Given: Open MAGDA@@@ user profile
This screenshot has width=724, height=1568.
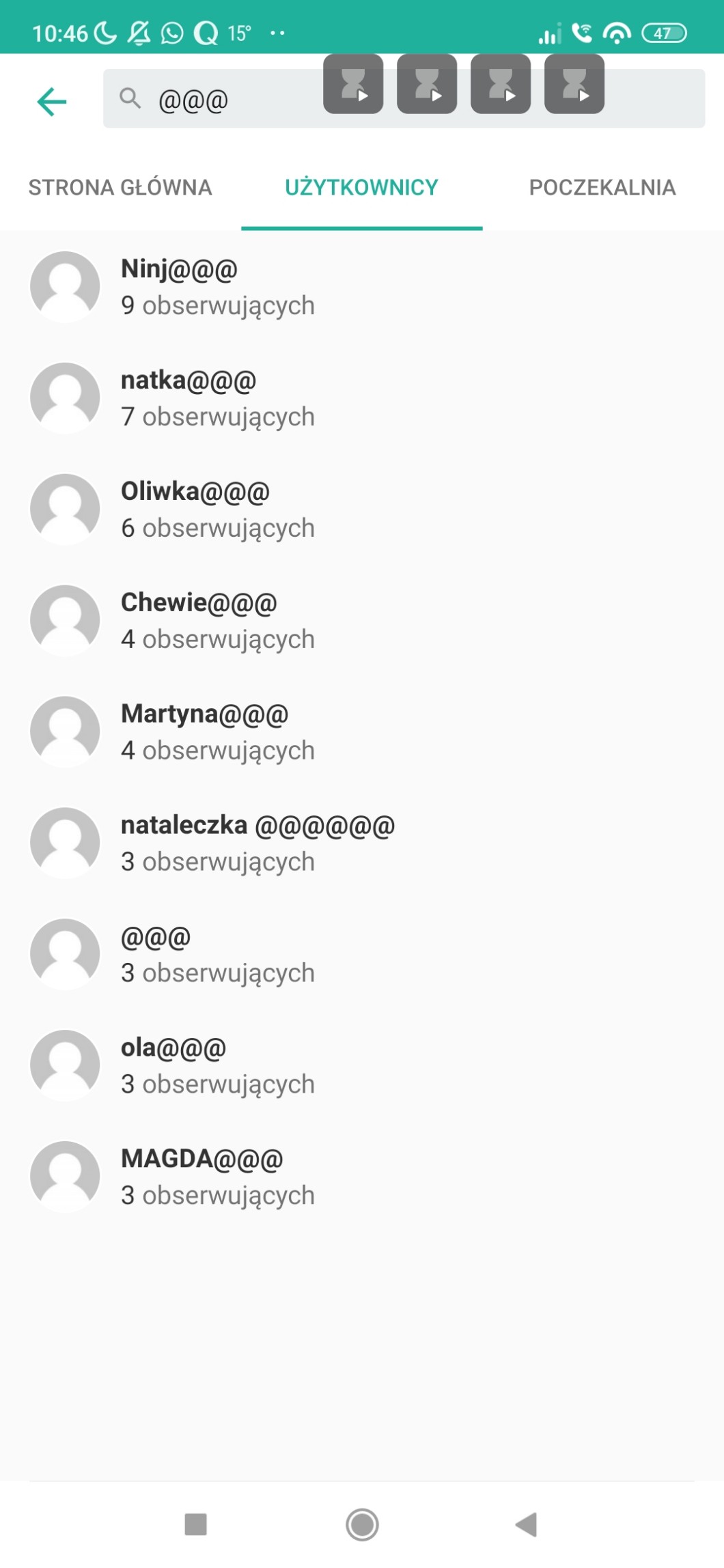Looking at the screenshot, I should [201, 1177].
